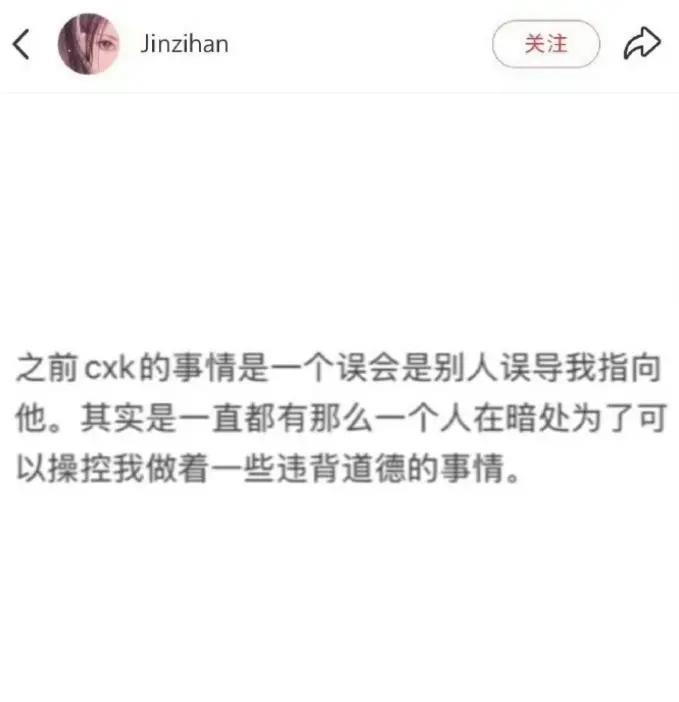Open Jinzihan's profile avatar
The width and height of the screenshot is (679, 702).
click(89, 44)
